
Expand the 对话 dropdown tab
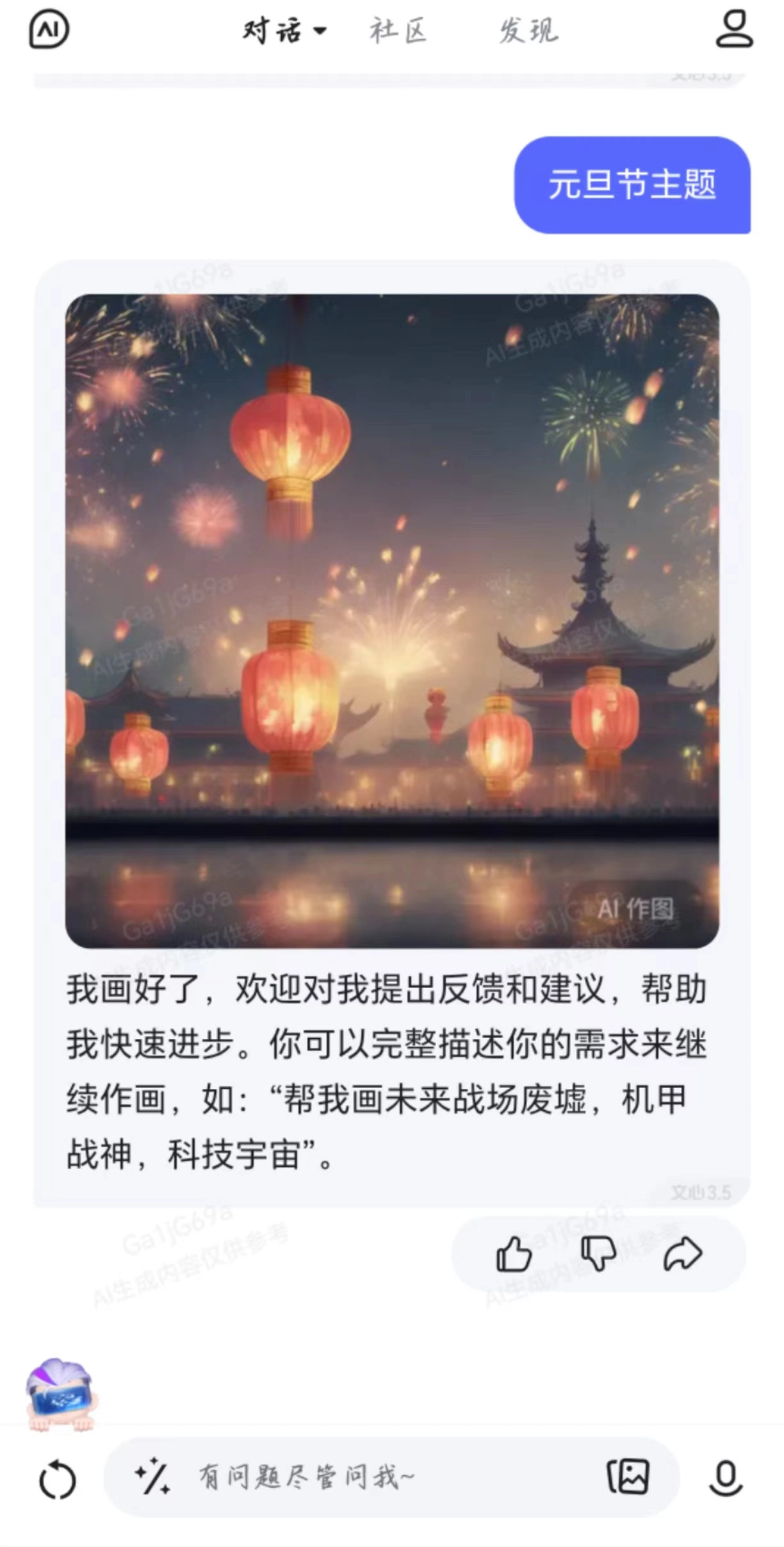[x=284, y=31]
